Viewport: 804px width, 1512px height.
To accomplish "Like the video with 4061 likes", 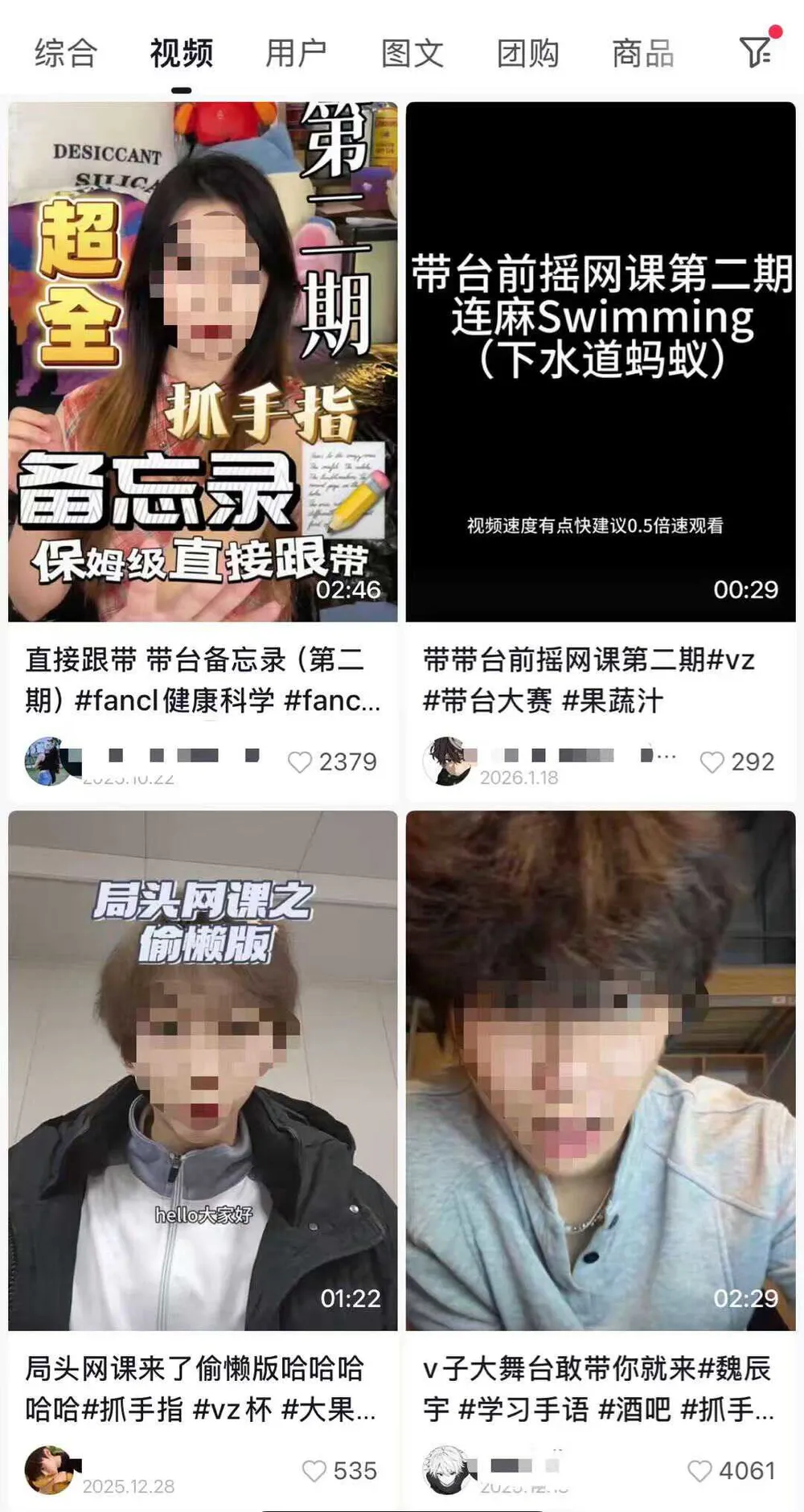I will pos(699,1470).
